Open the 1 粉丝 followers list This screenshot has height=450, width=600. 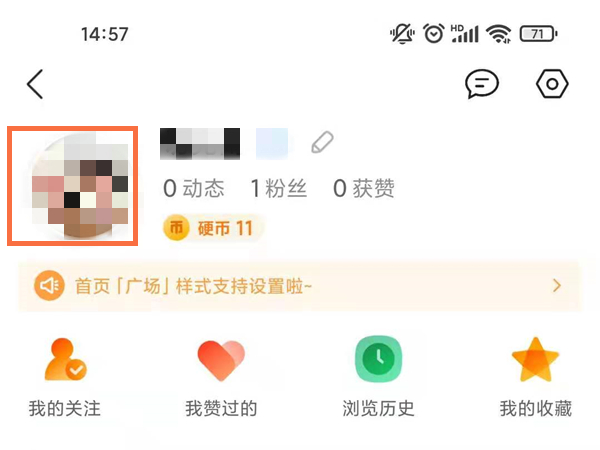[278, 188]
